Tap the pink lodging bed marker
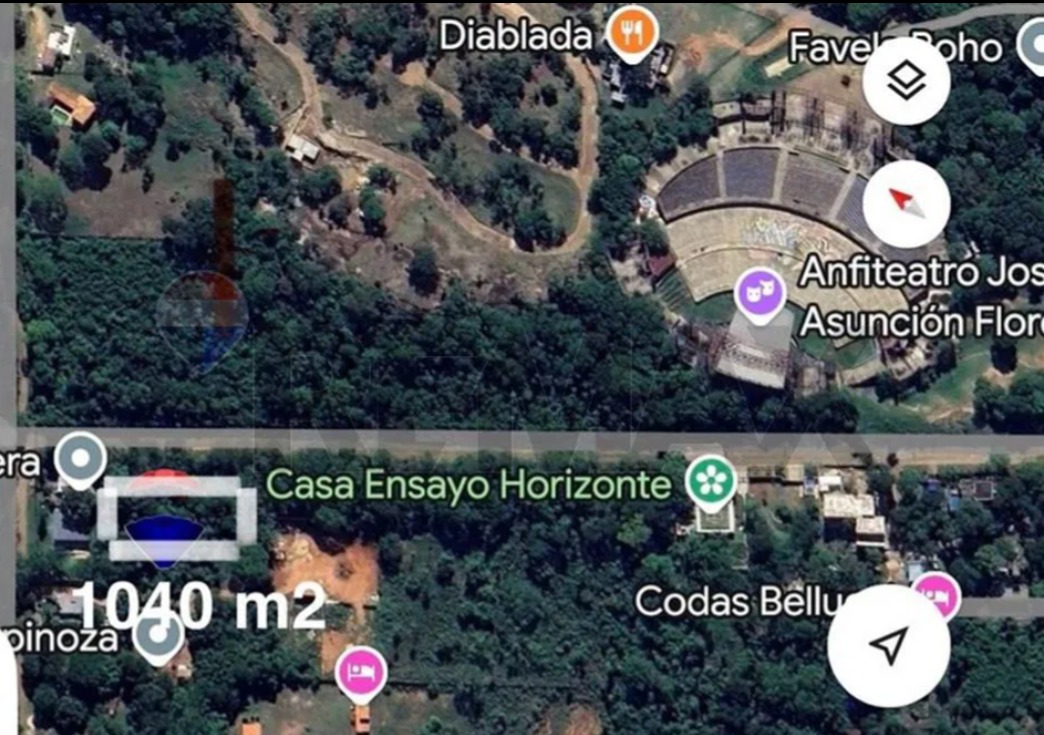 361,672
